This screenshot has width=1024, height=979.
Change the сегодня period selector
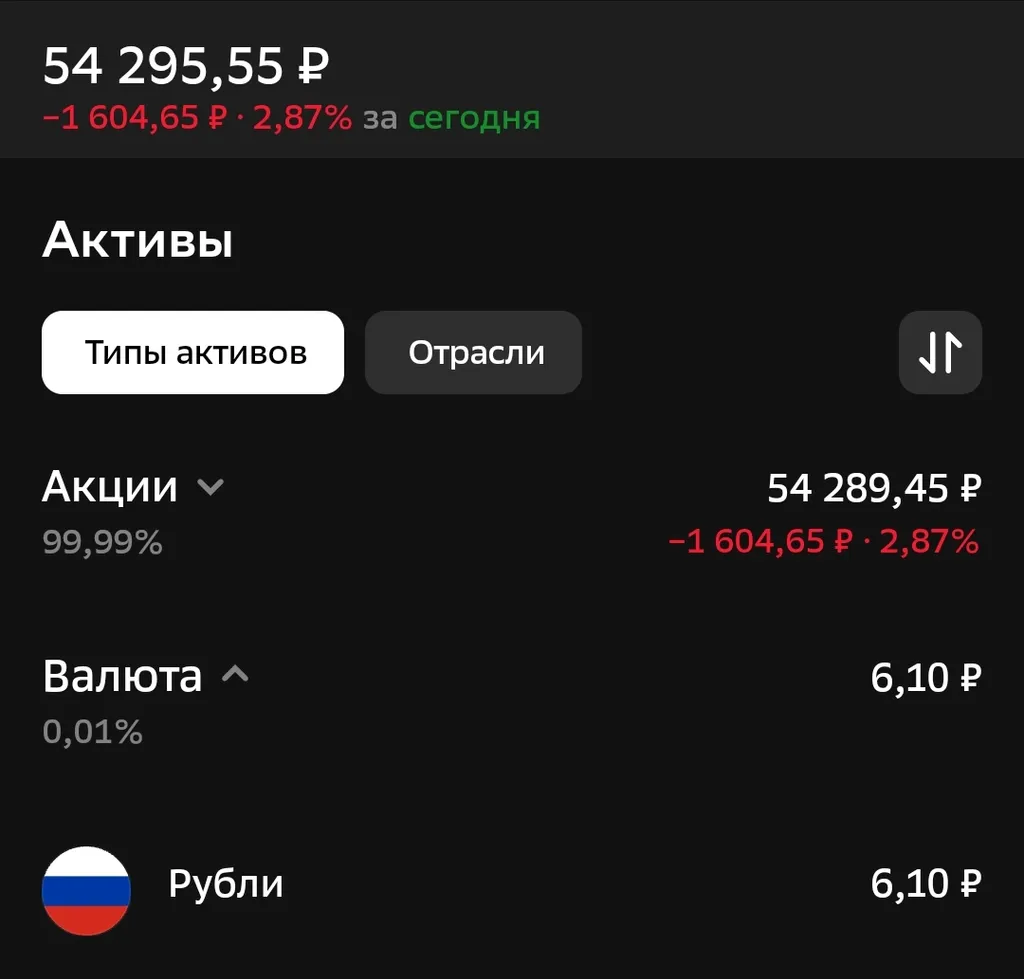pos(474,118)
